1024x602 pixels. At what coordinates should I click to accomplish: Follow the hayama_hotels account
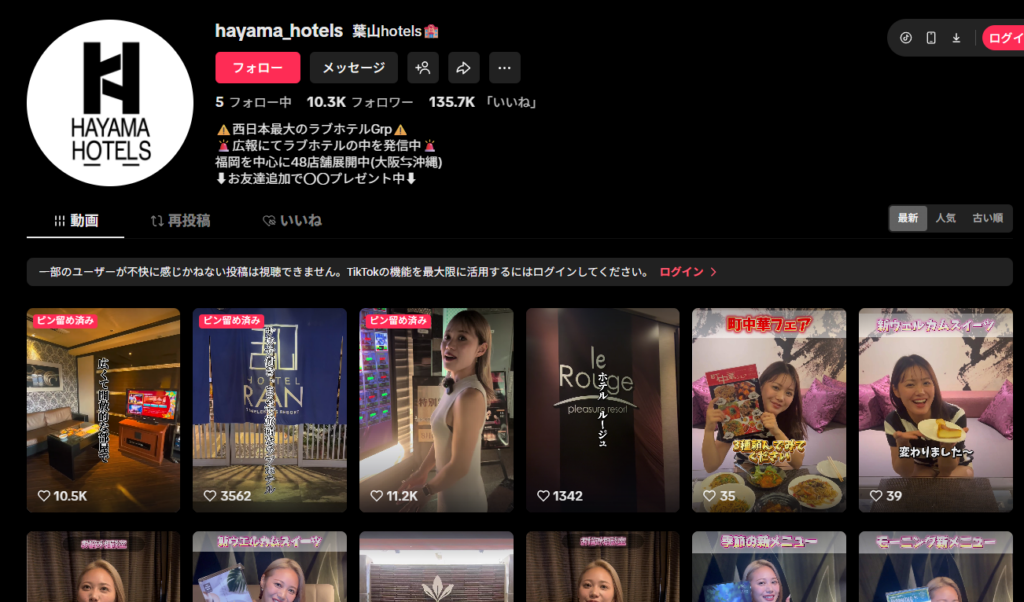pos(257,68)
